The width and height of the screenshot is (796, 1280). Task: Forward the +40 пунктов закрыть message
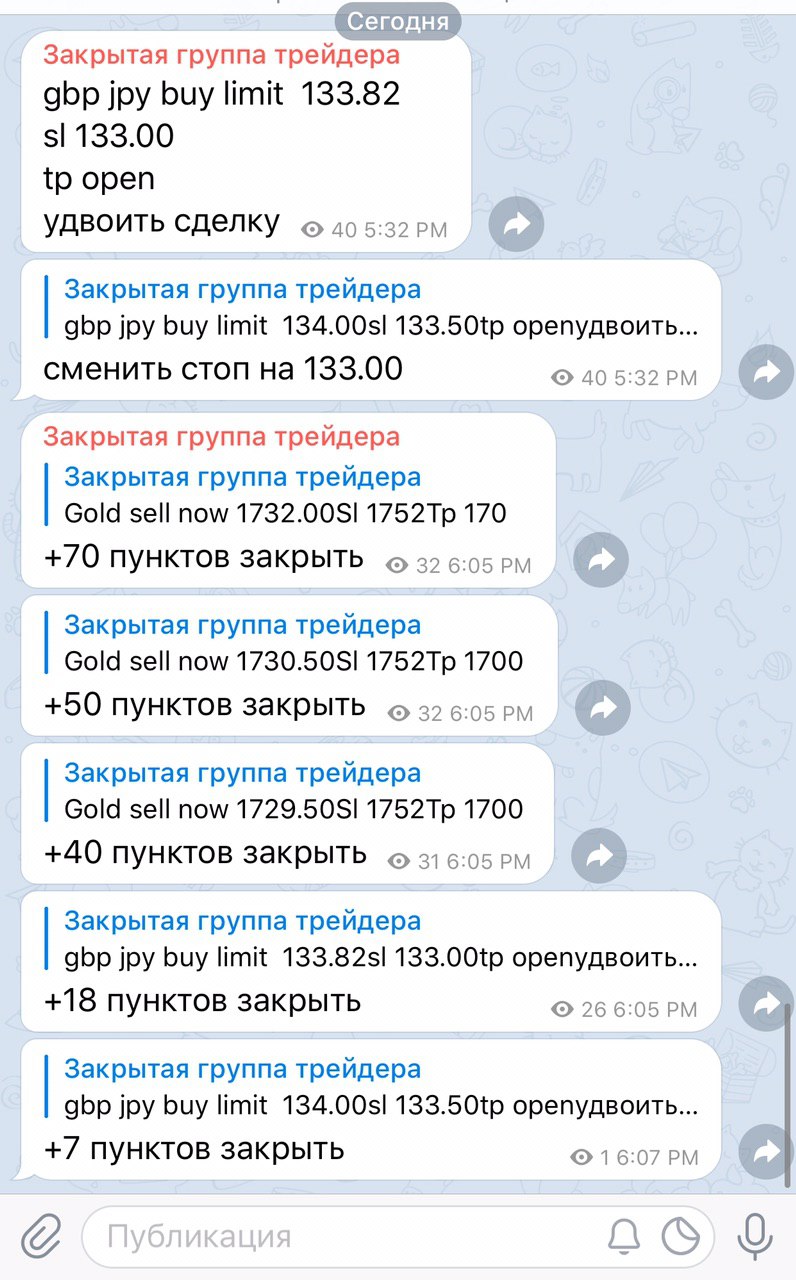pyautogui.click(x=599, y=856)
